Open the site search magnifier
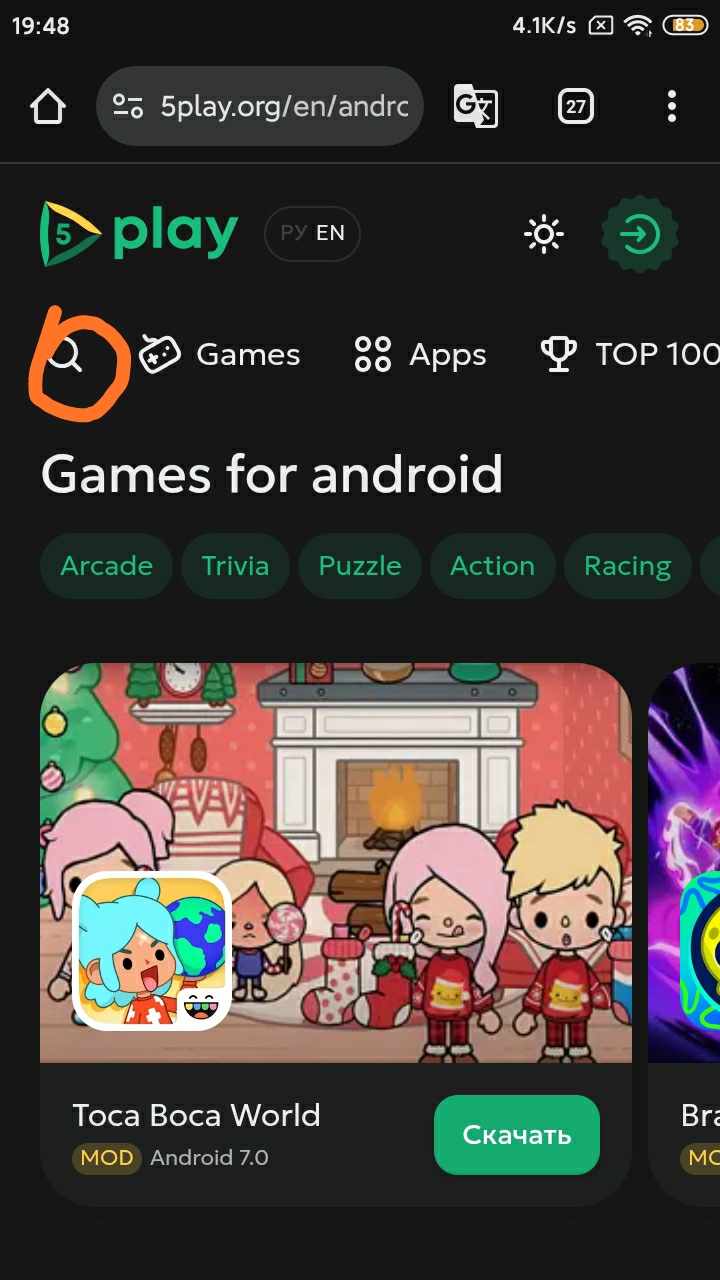 pos(66,355)
